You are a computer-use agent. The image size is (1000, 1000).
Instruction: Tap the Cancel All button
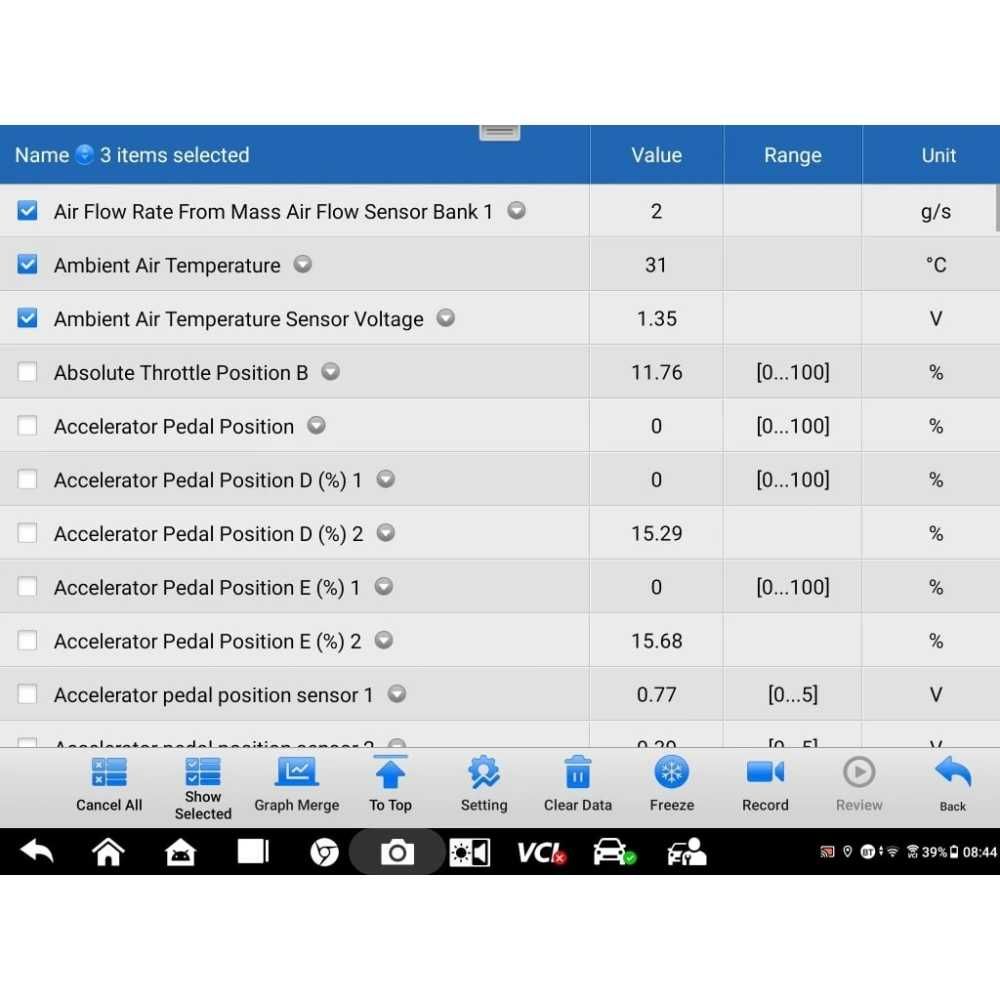pos(109,785)
